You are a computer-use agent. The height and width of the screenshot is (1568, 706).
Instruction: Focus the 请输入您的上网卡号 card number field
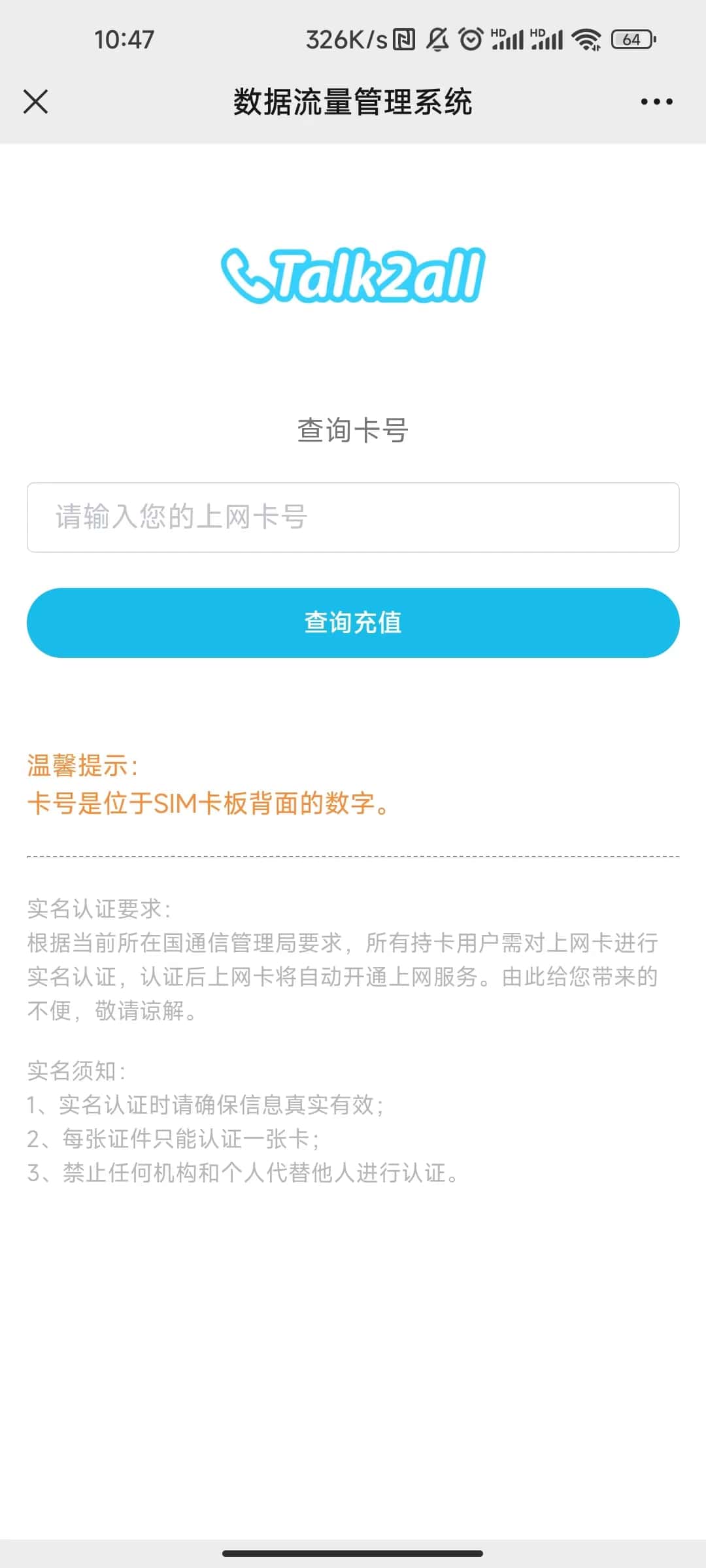pyautogui.click(x=353, y=517)
